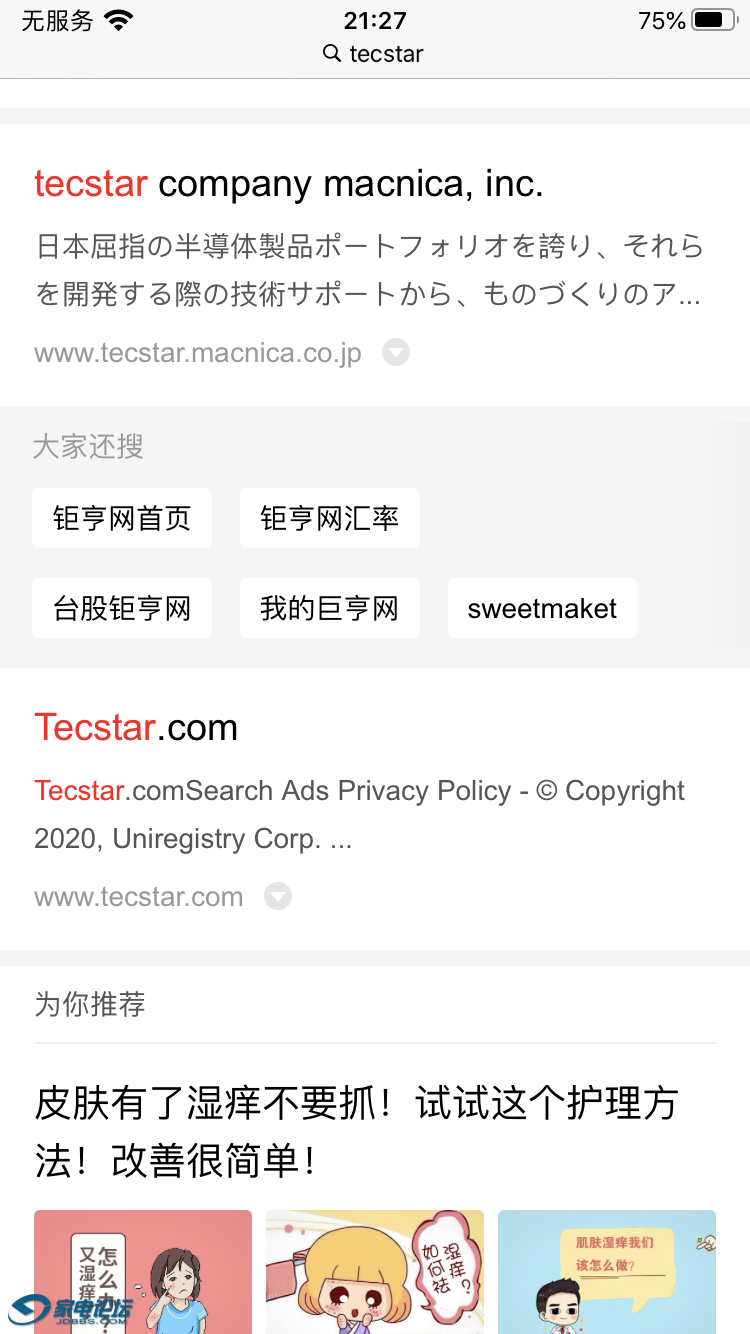This screenshot has width=750, height=1334.
Task: Tap the middle 如何痒痒 cartoon thumbnail
Action: [374, 1272]
